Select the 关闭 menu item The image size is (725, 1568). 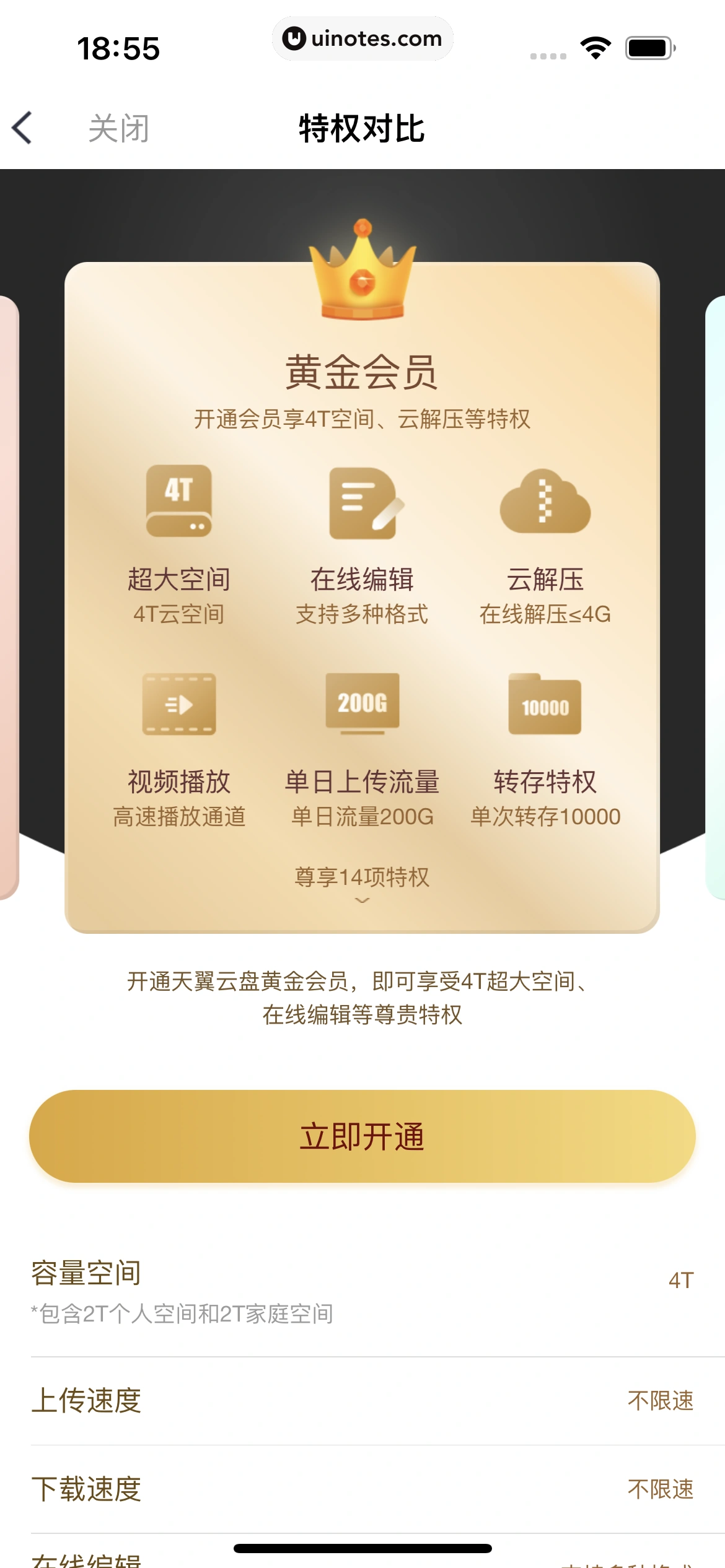118,128
